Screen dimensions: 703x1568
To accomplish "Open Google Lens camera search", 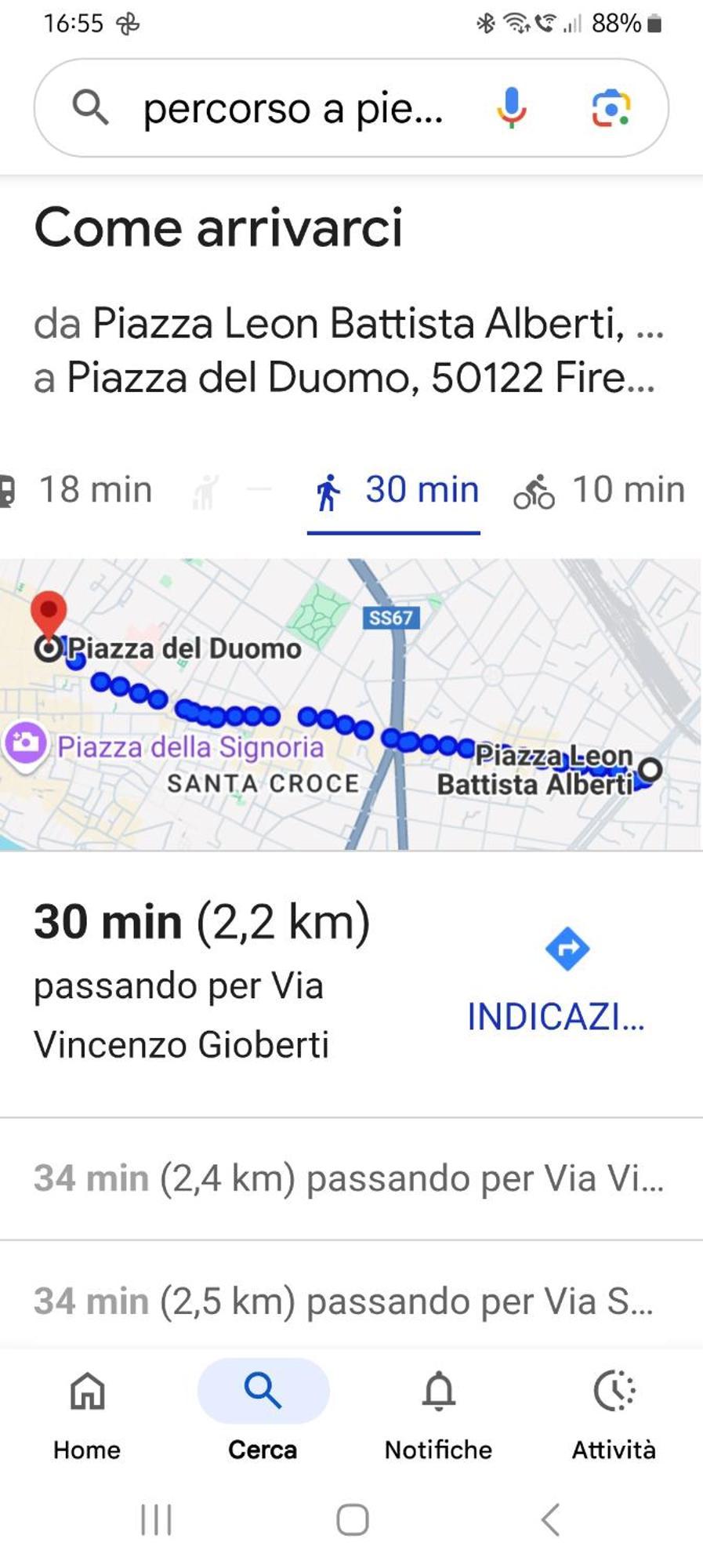I will click(x=611, y=108).
